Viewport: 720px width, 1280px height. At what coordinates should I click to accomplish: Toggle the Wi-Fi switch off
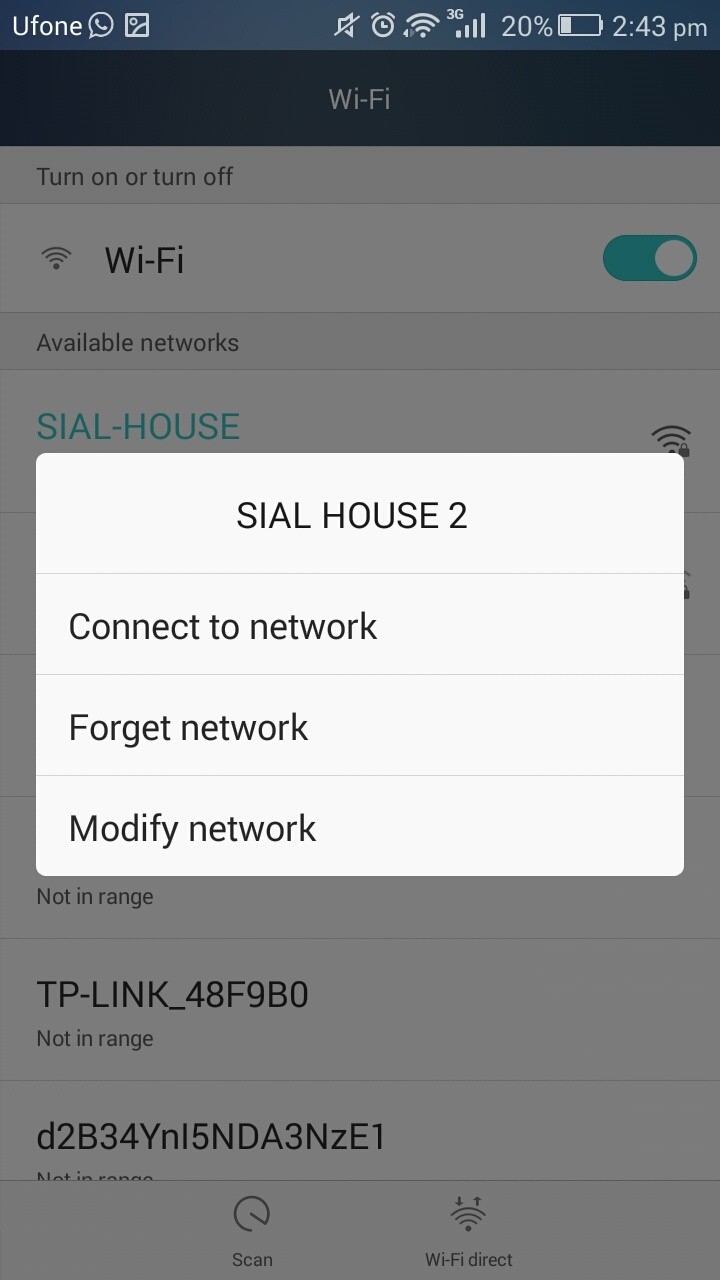(x=649, y=260)
